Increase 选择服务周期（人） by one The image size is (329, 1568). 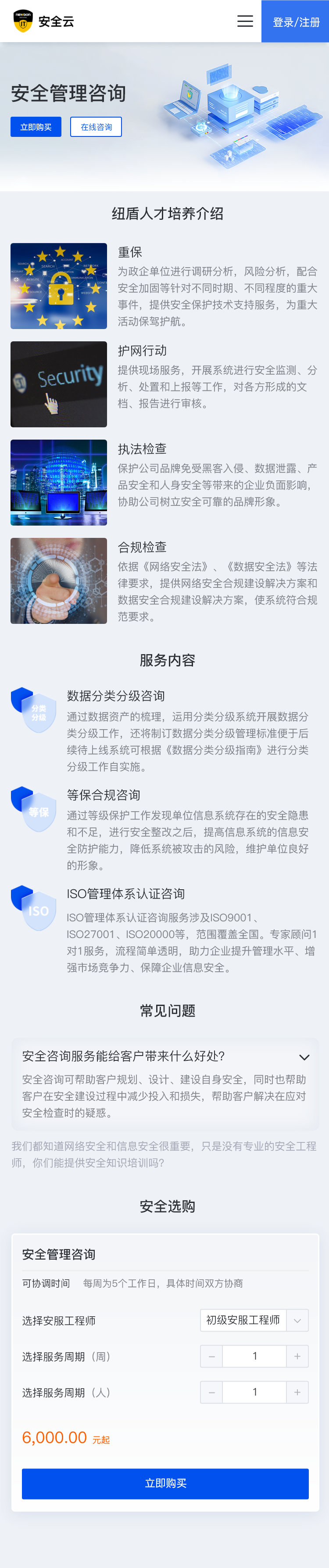coord(297,1392)
